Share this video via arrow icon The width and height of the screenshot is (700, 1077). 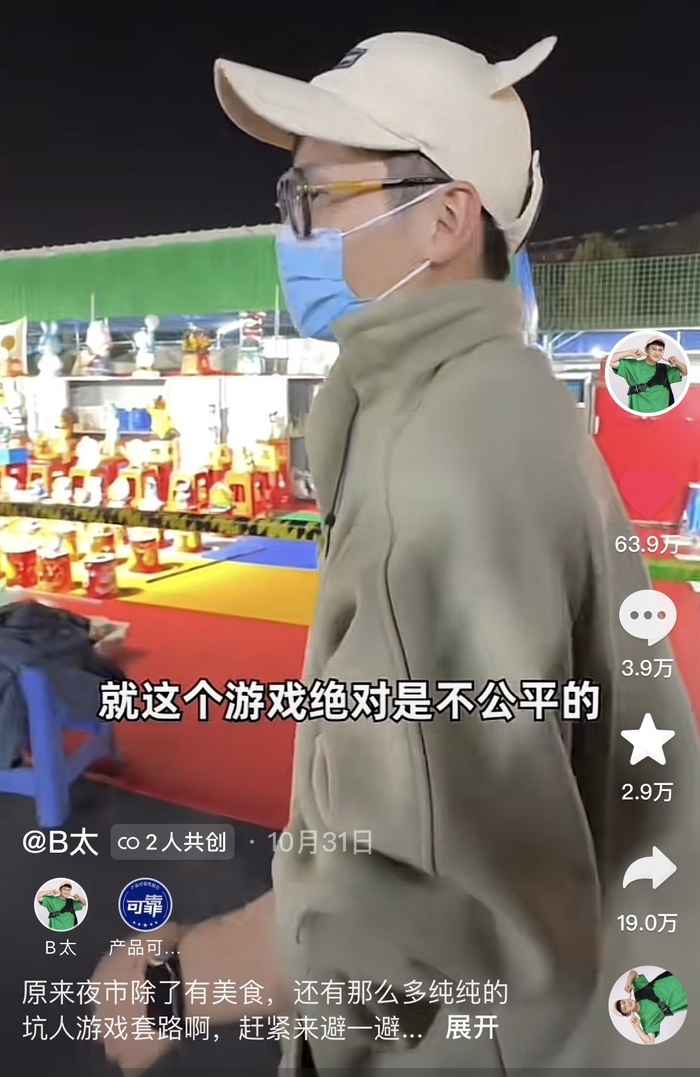tap(648, 869)
